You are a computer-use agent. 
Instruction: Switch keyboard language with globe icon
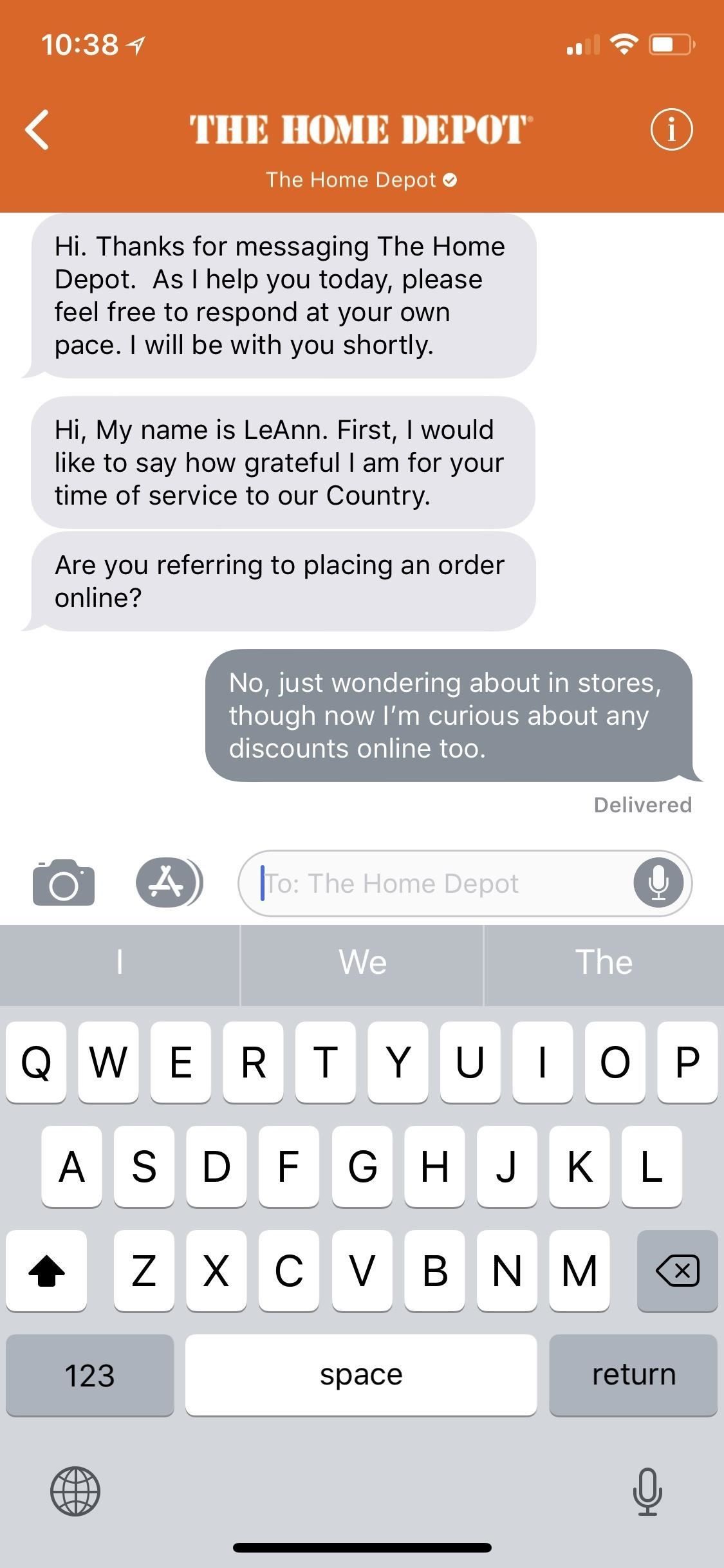75,1491
